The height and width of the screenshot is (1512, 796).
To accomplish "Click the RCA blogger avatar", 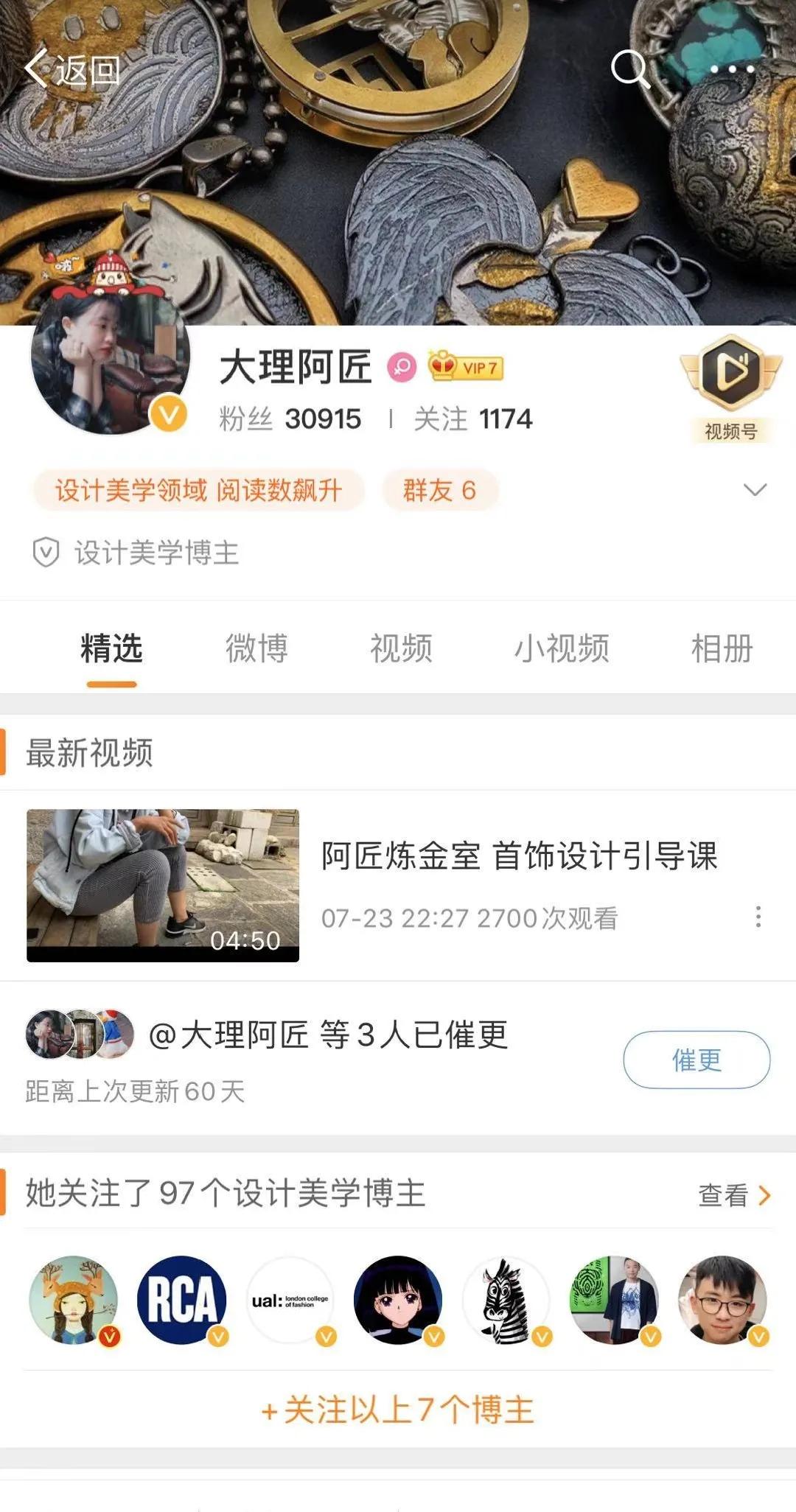I will pyautogui.click(x=181, y=1298).
